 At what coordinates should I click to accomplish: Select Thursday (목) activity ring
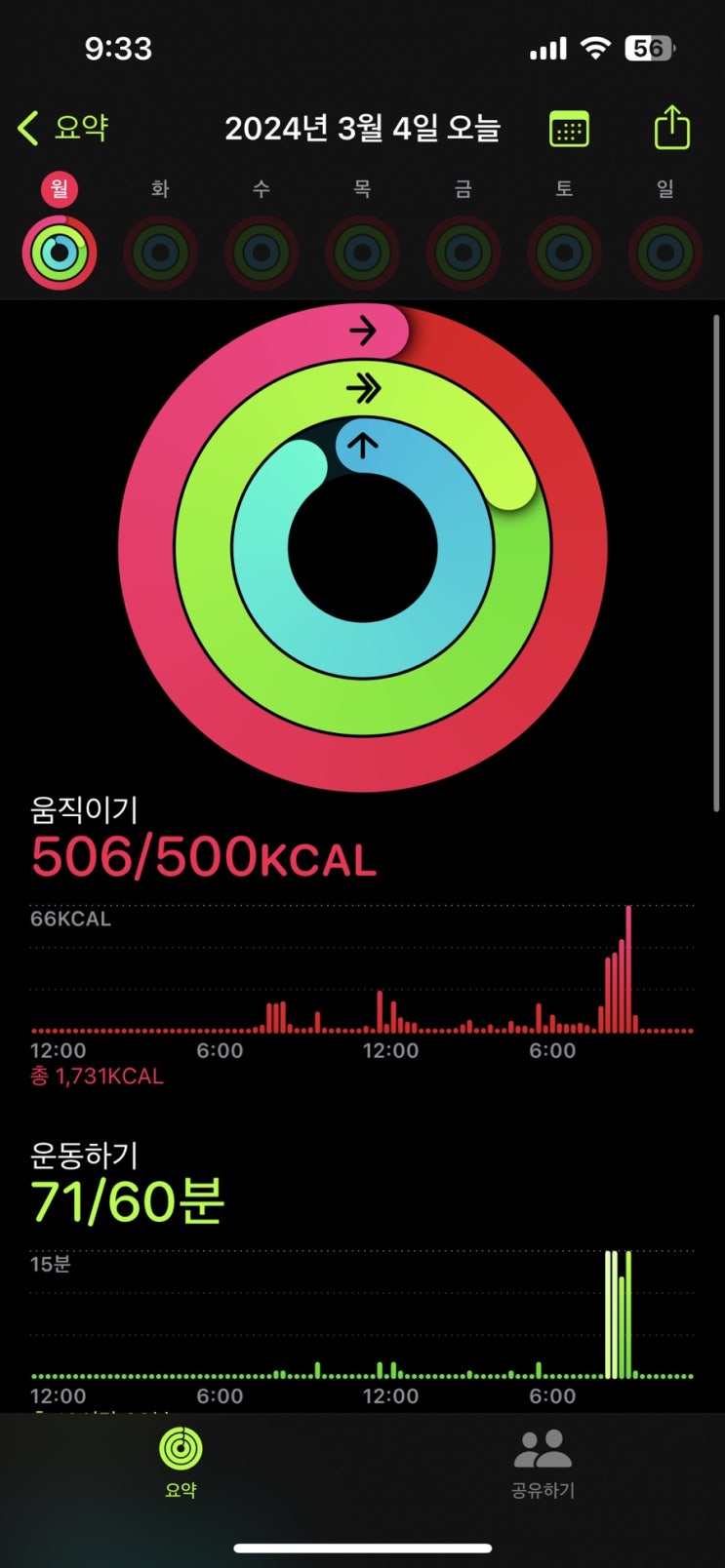[362, 253]
